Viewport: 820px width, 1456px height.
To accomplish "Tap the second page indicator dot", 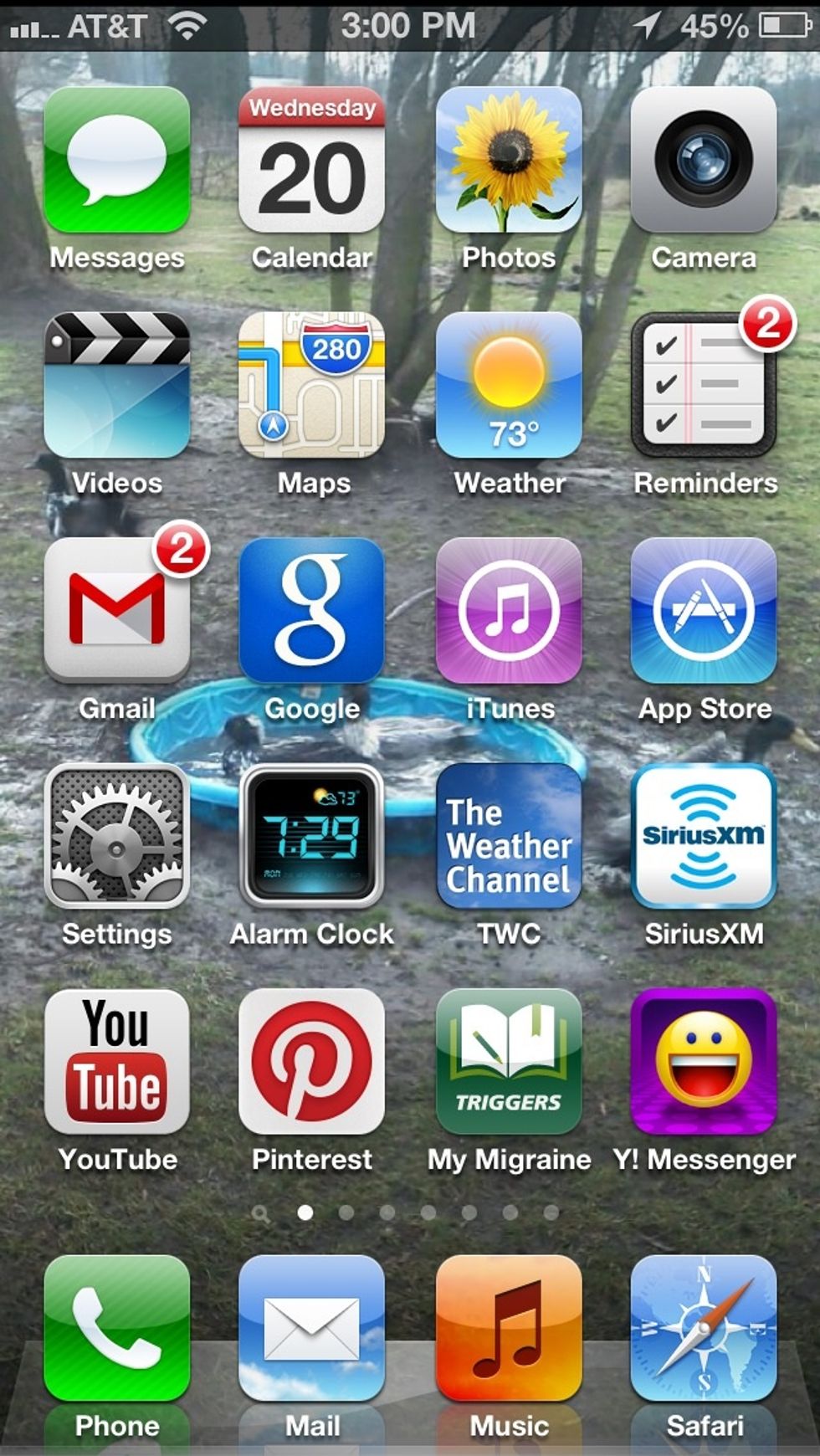I will pyautogui.click(x=346, y=1211).
